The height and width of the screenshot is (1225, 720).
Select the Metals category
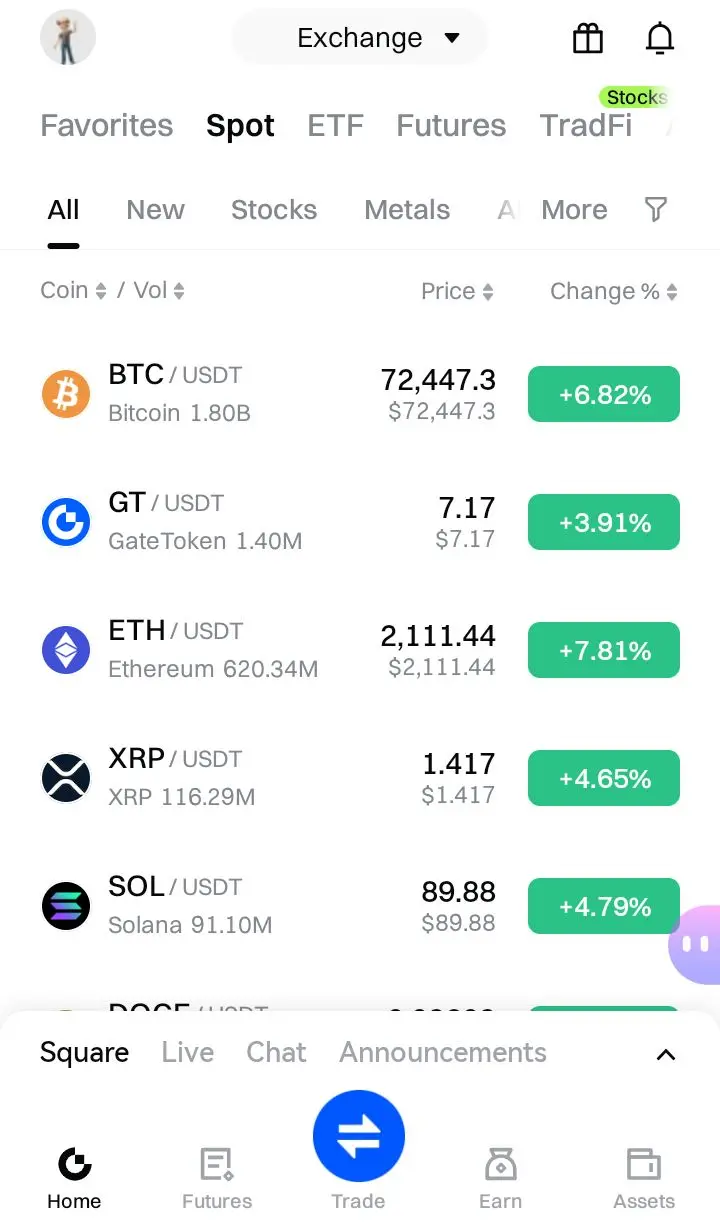[407, 210]
